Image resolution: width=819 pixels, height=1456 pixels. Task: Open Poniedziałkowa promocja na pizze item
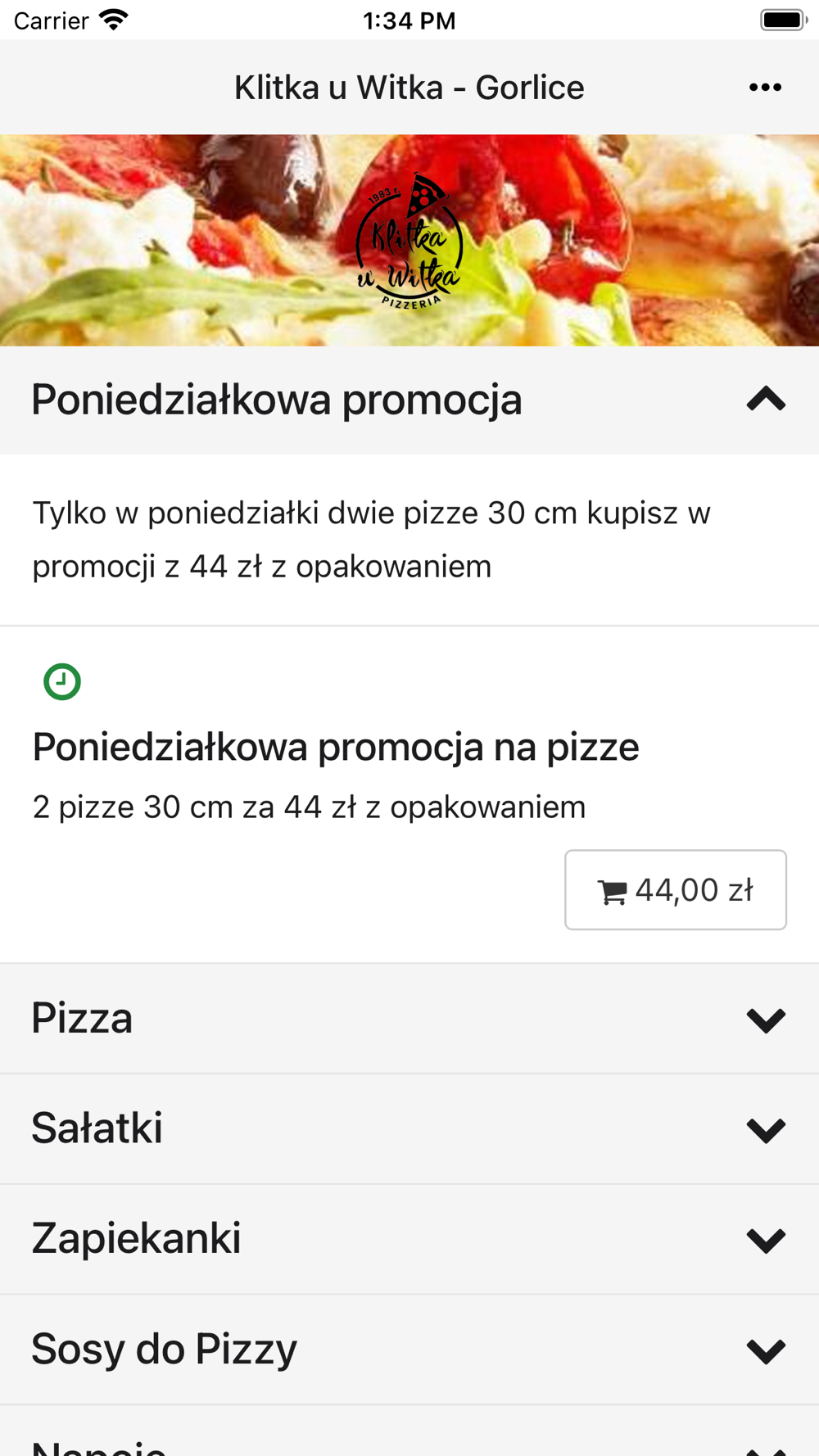[x=336, y=748]
